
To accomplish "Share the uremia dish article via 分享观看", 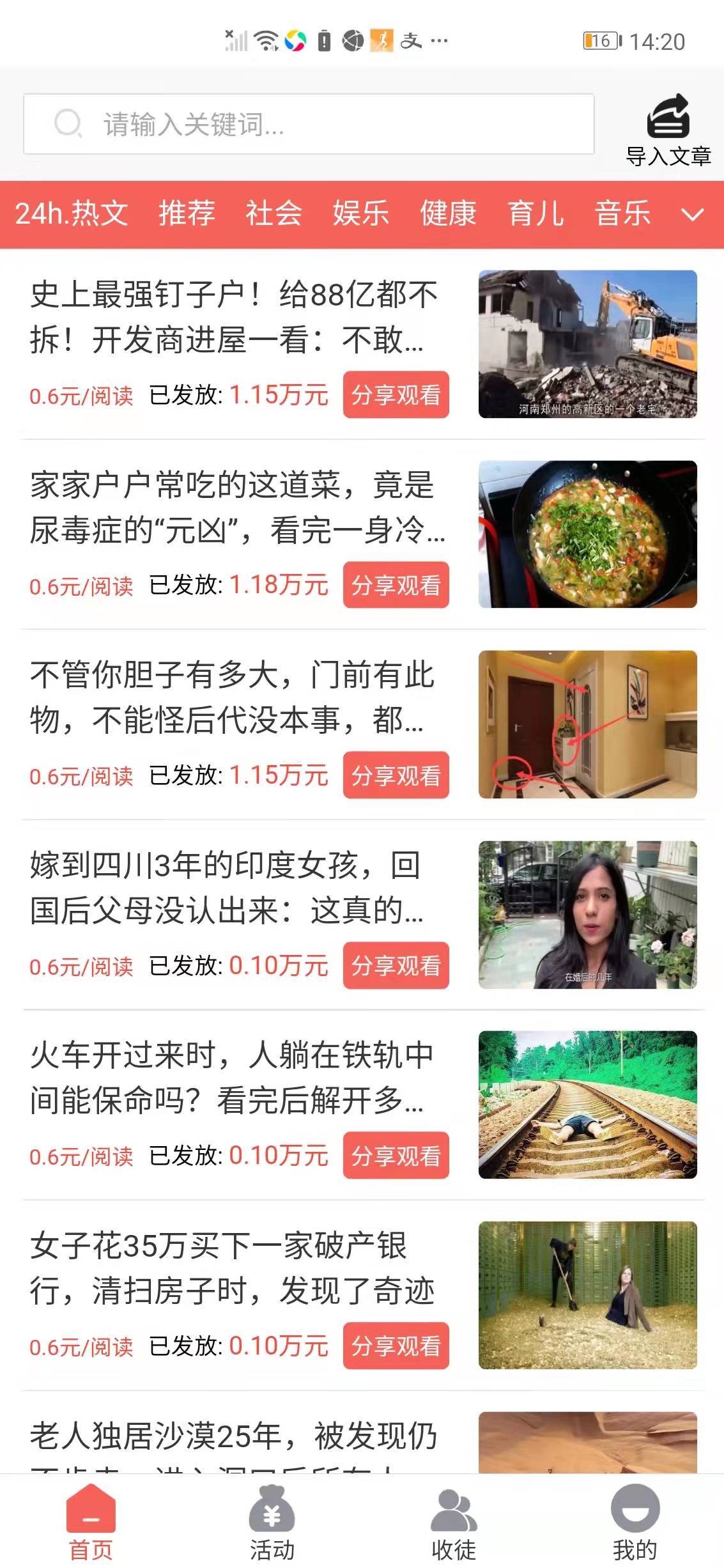I will coord(396,585).
